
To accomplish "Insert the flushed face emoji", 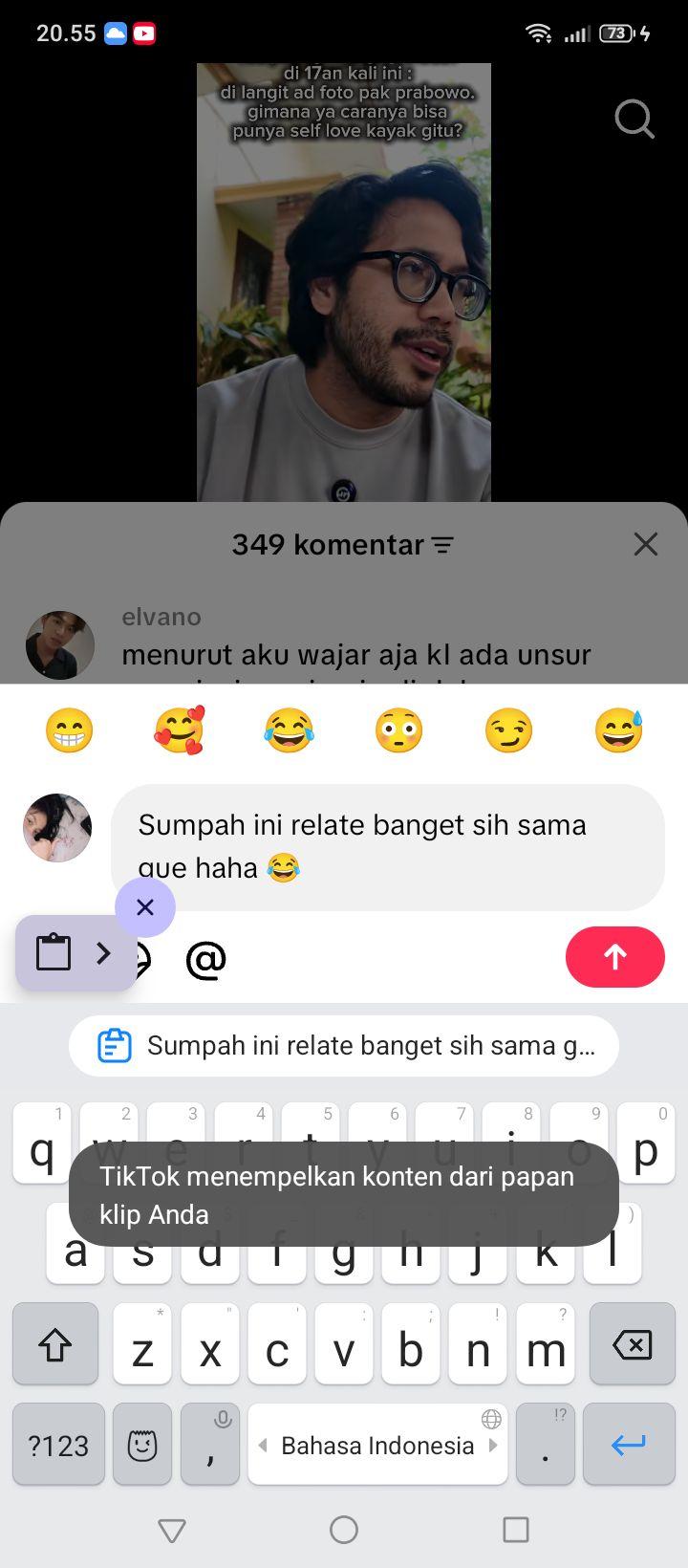I will click(x=398, y=731).
